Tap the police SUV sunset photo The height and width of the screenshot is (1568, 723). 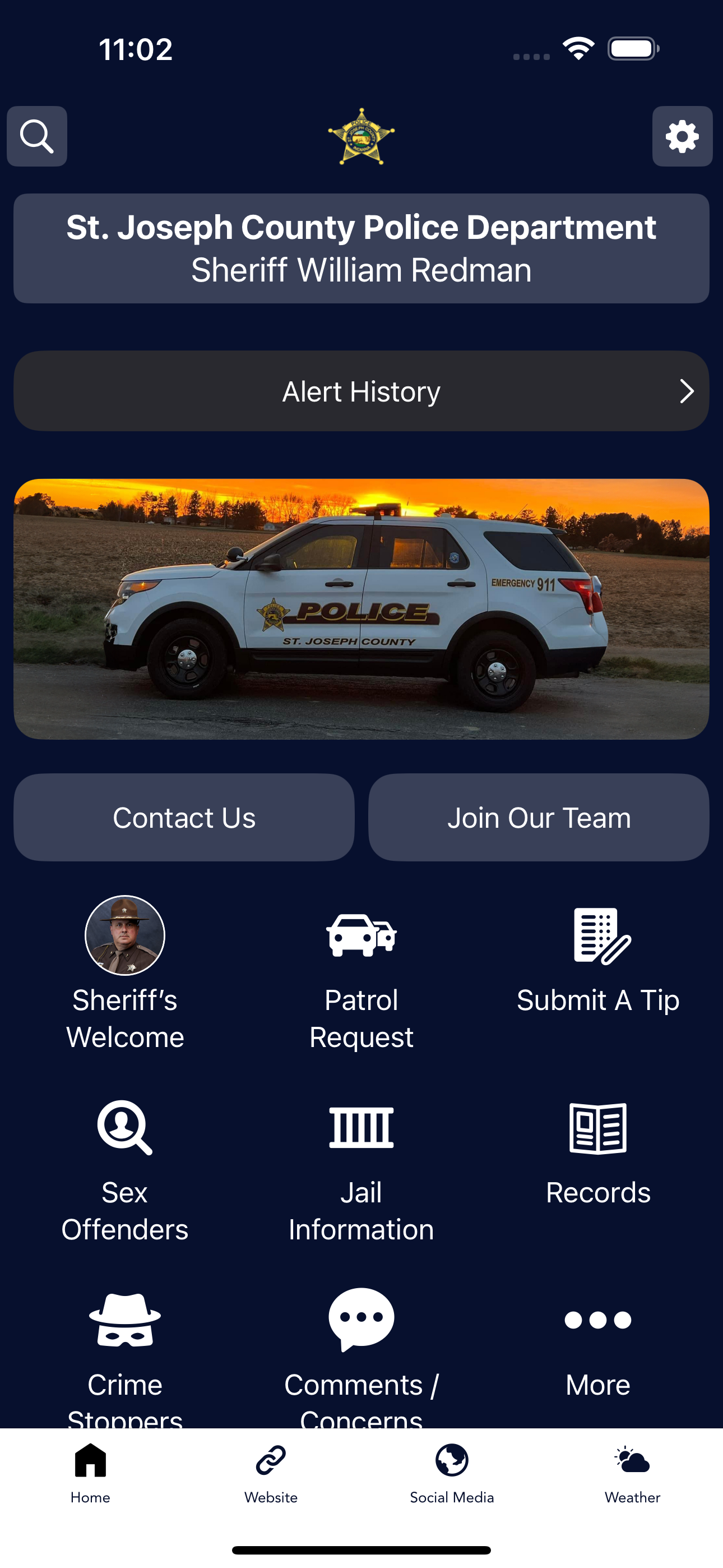tap(361, 609)
